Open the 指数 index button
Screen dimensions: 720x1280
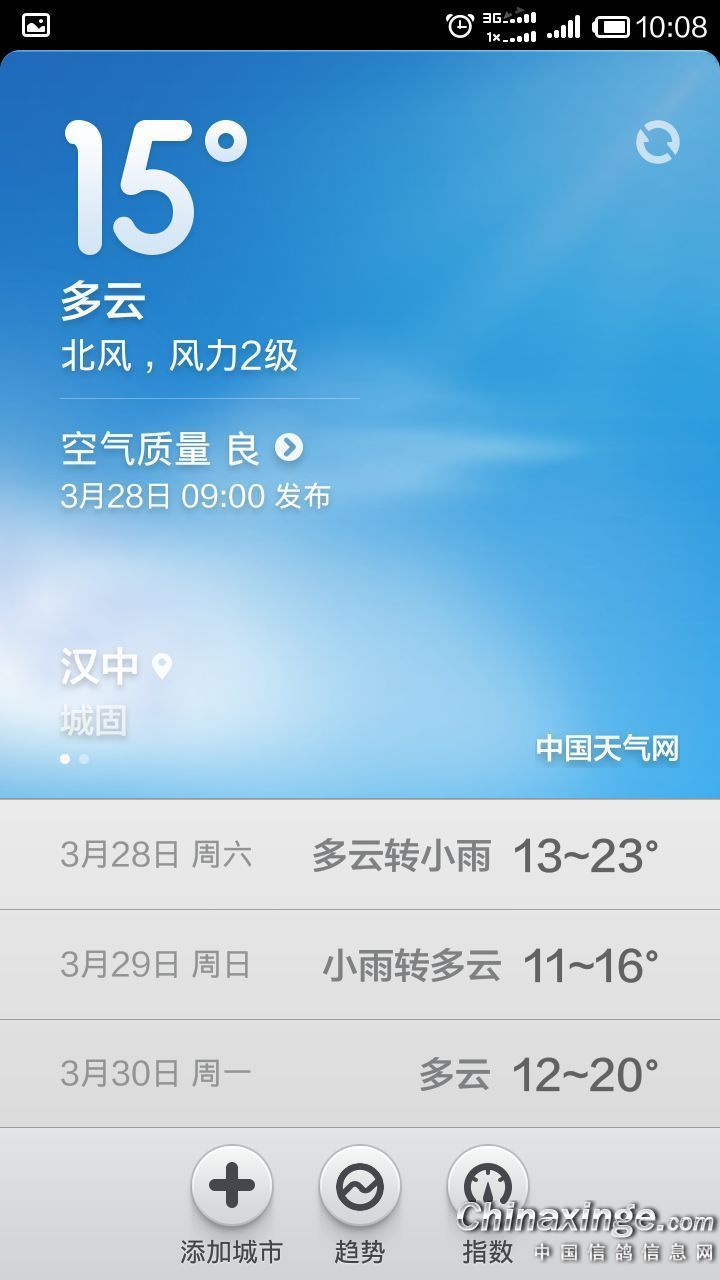coord(488,1187)
